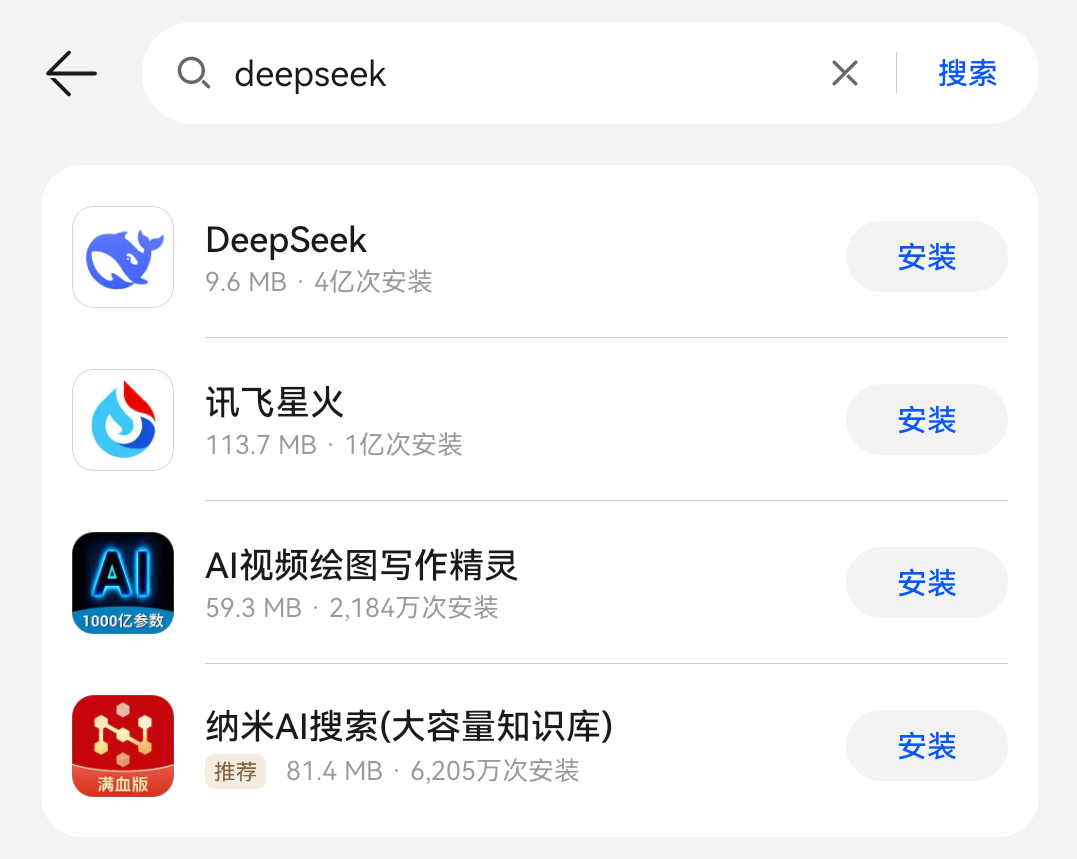Open the DeepSeek app details
1077x859 pixels.
coord(286,240)
